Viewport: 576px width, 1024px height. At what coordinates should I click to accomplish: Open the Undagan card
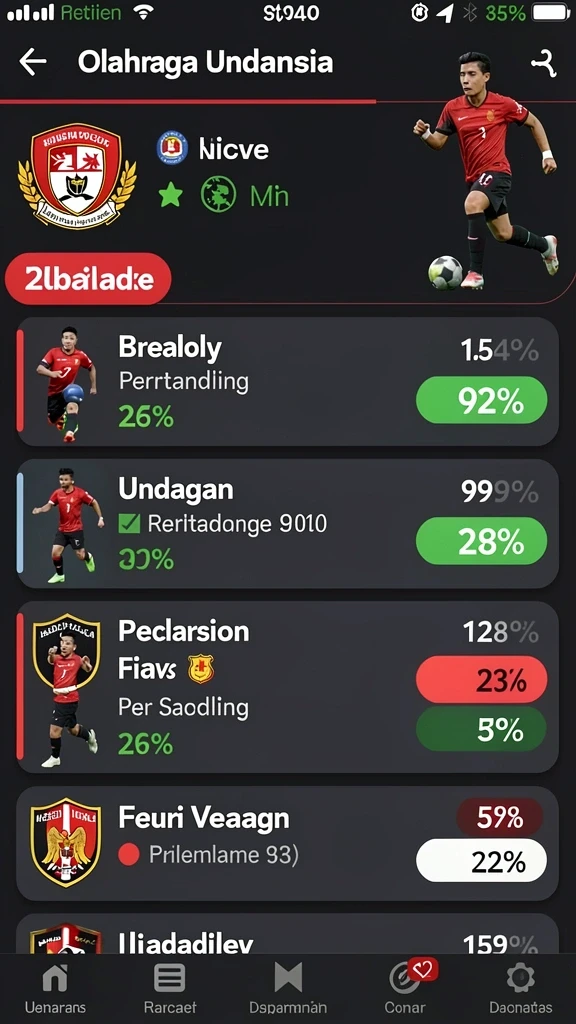[287, 524]
